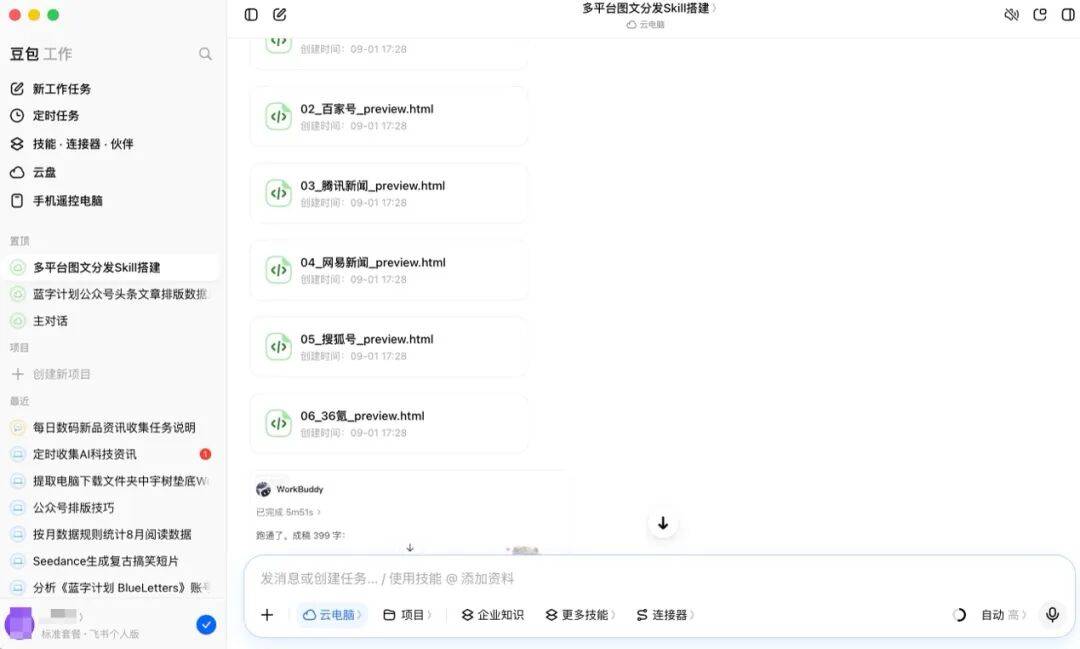Focus the message input field
Screen dimensions: 1080x649
(659, 578)
